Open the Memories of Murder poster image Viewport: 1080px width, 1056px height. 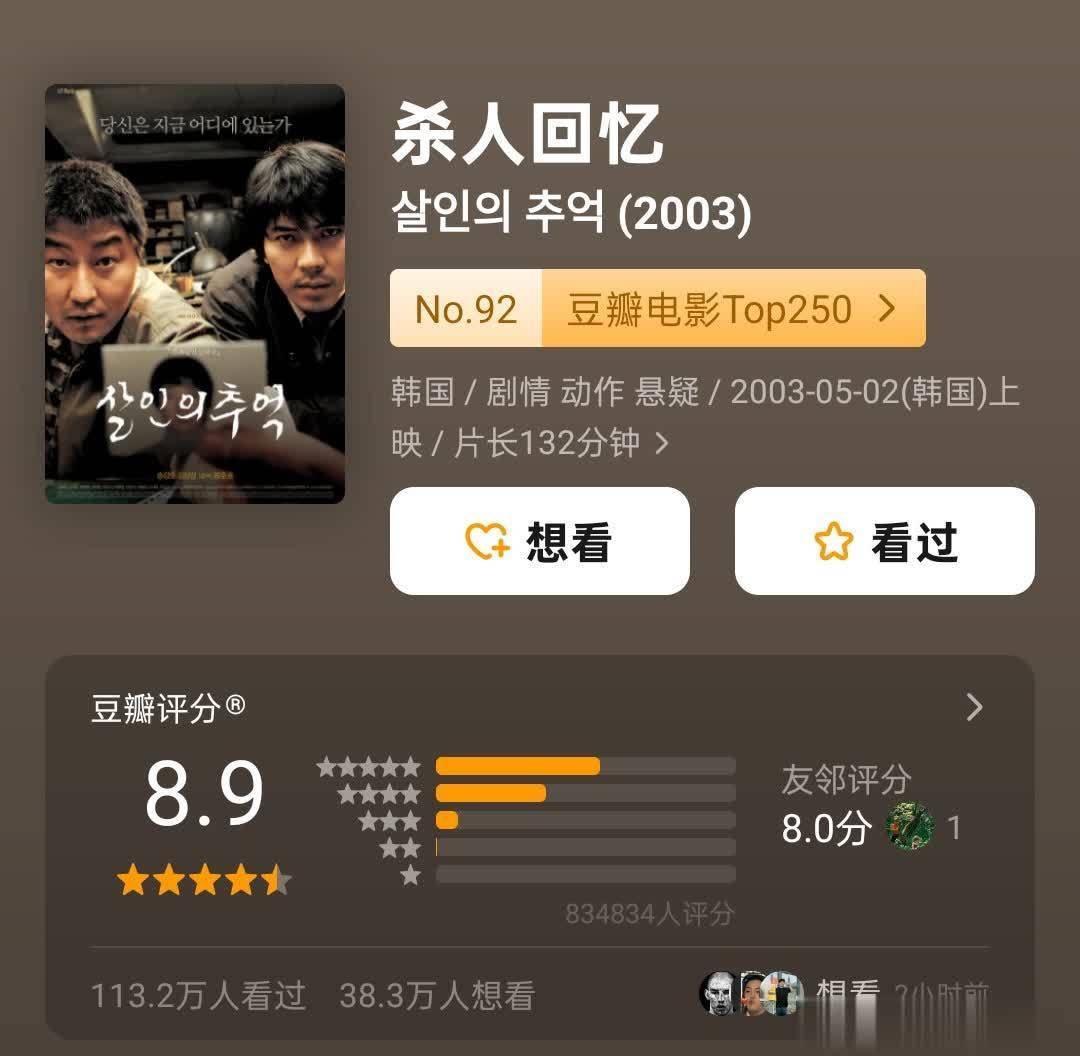click(195, 294)
